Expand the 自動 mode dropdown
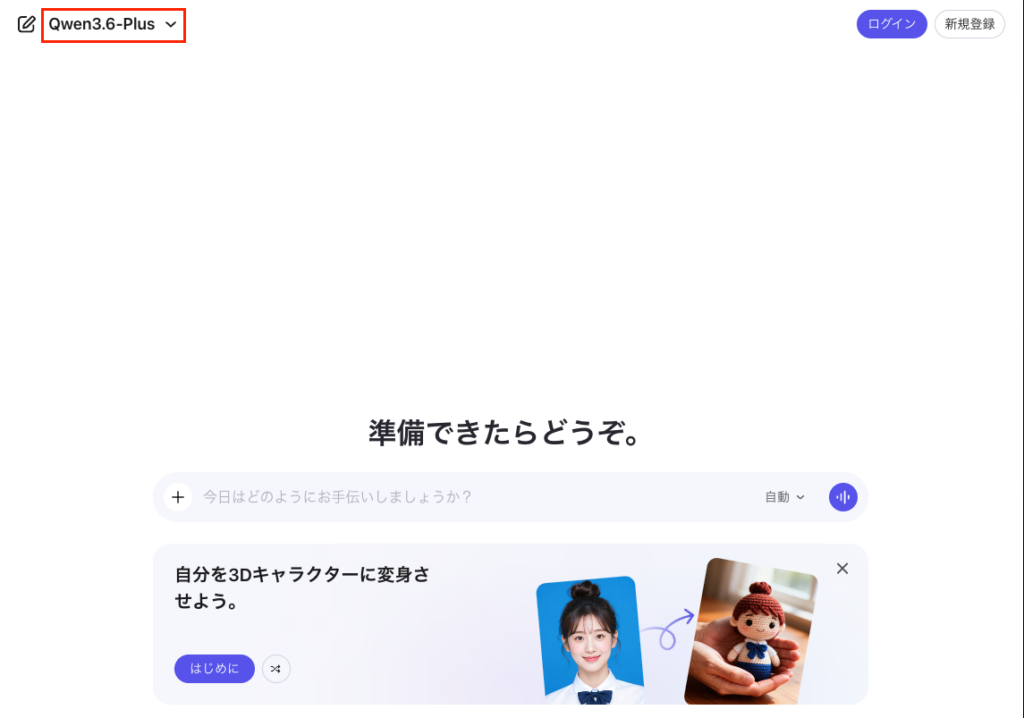The image size is (1024, 718). [x=784, y=497]
